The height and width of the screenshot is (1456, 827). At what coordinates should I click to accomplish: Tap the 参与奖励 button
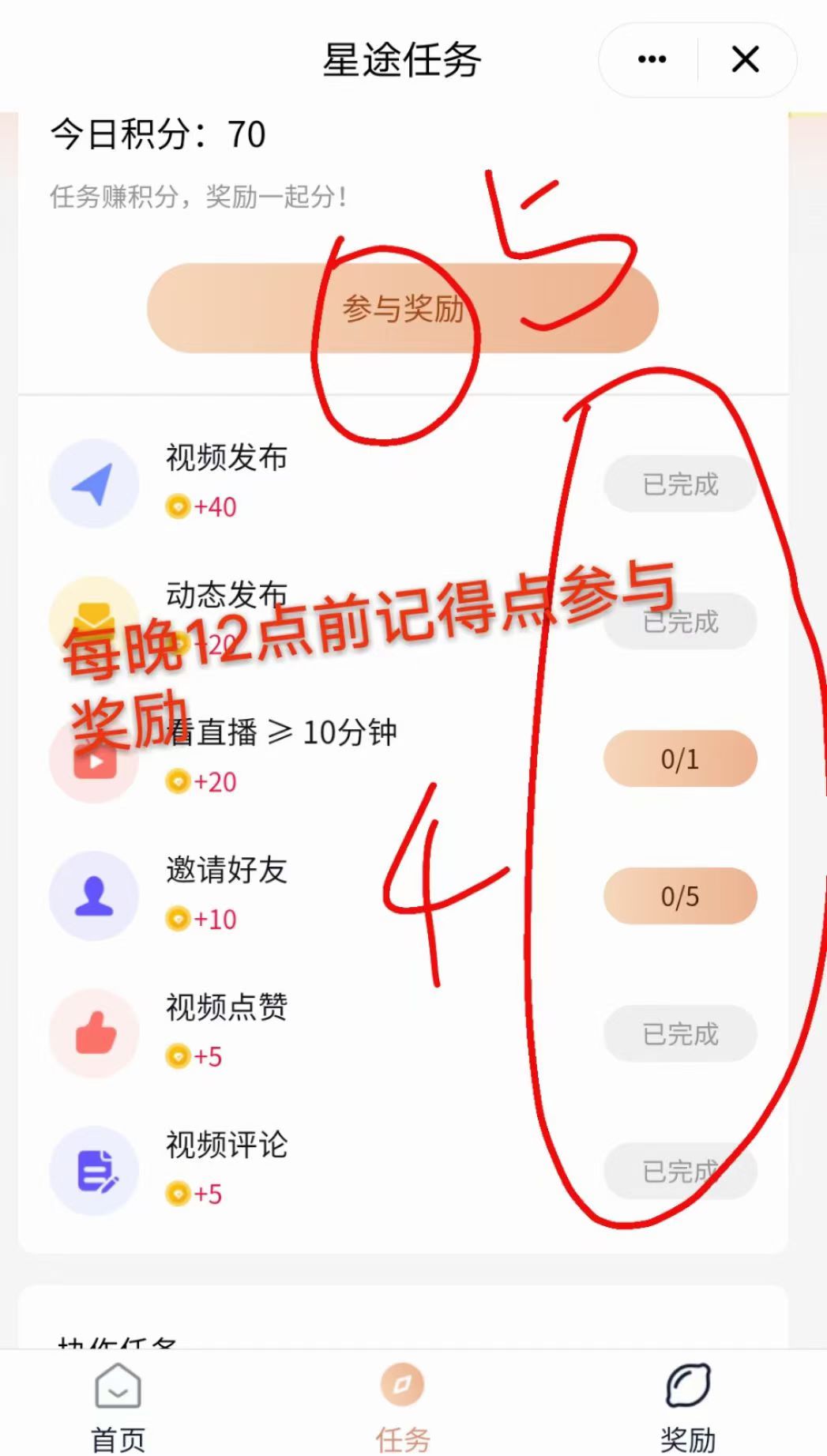coord(403,308)
